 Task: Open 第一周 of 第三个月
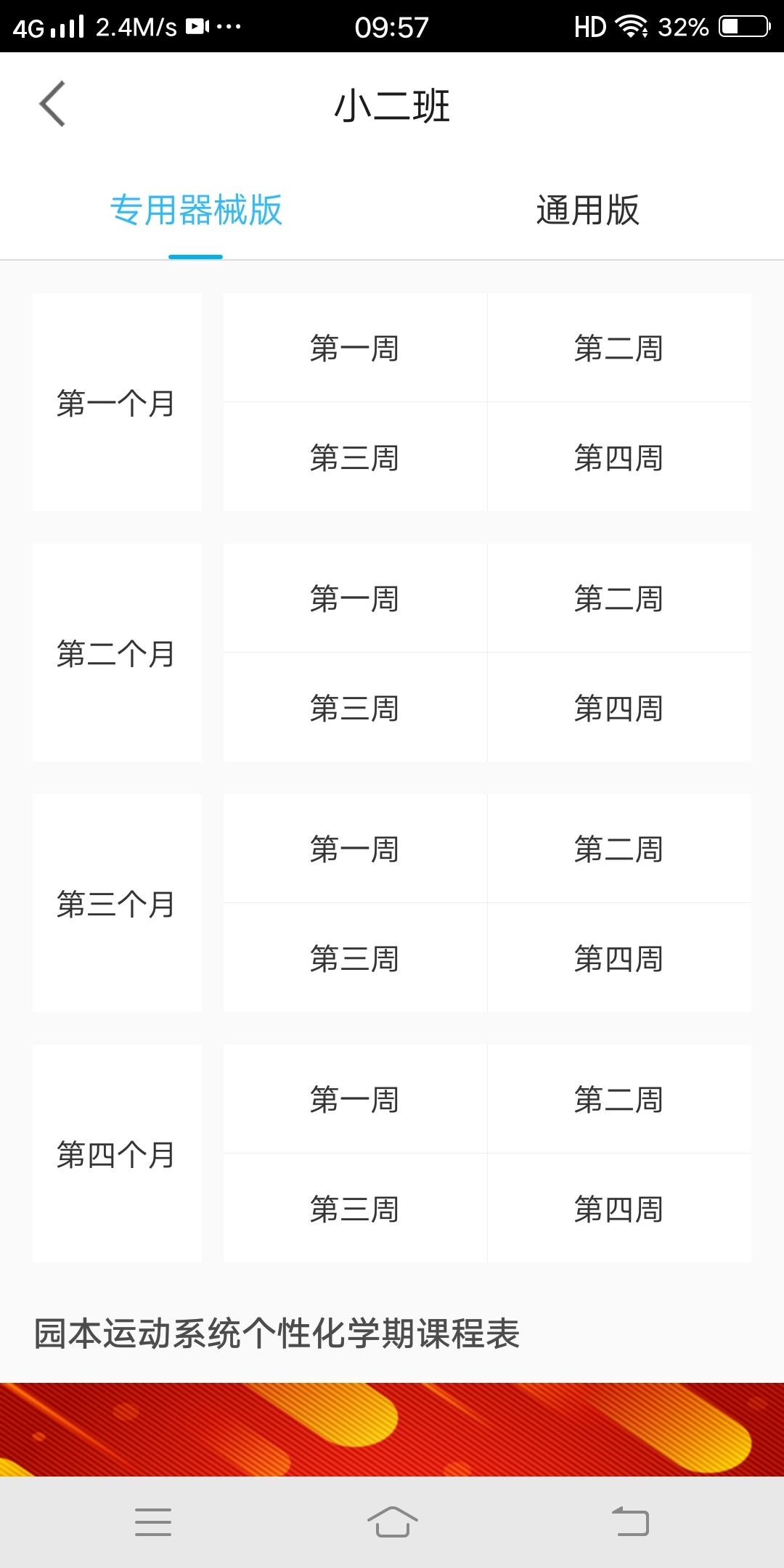tap(354, 849)
